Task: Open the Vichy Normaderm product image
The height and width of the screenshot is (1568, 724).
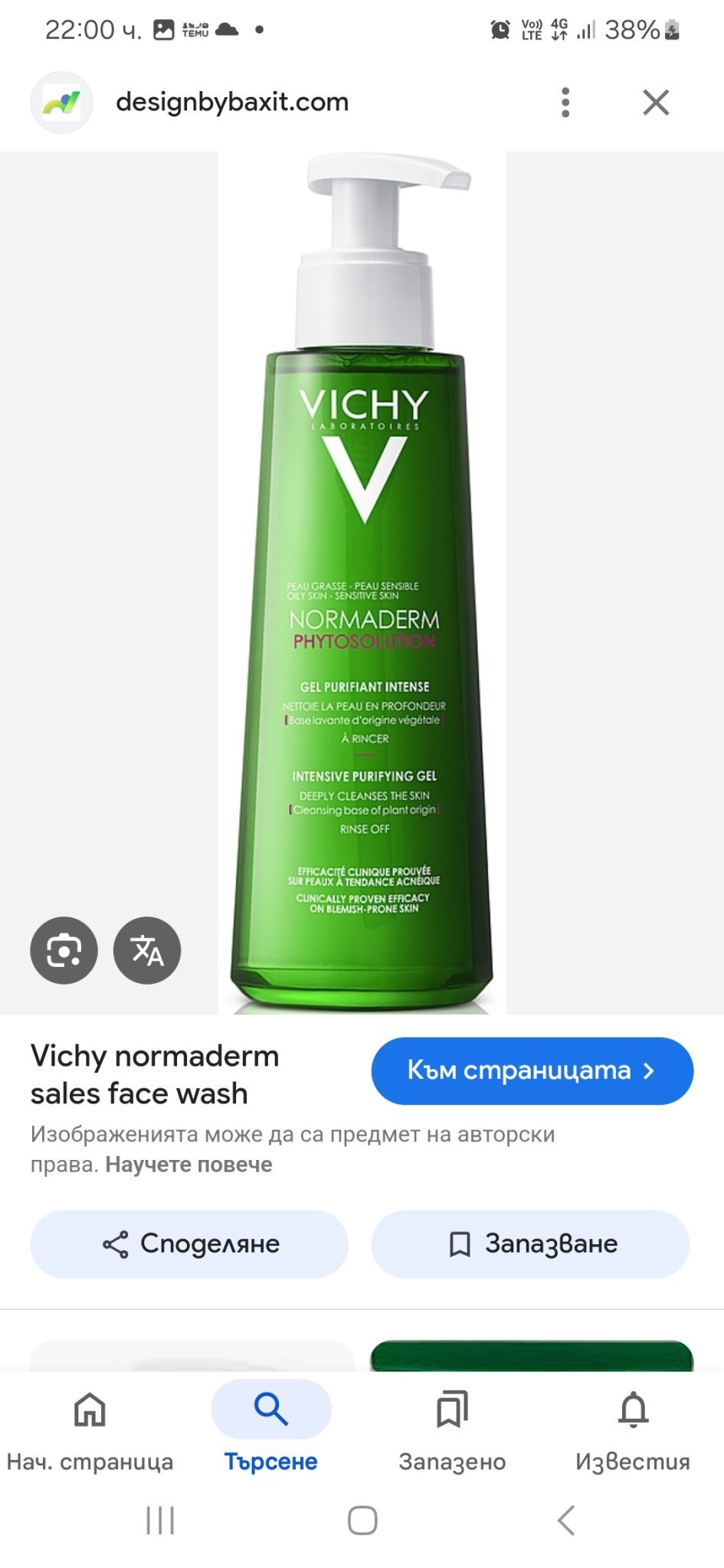Action: (x=362, y=582)
